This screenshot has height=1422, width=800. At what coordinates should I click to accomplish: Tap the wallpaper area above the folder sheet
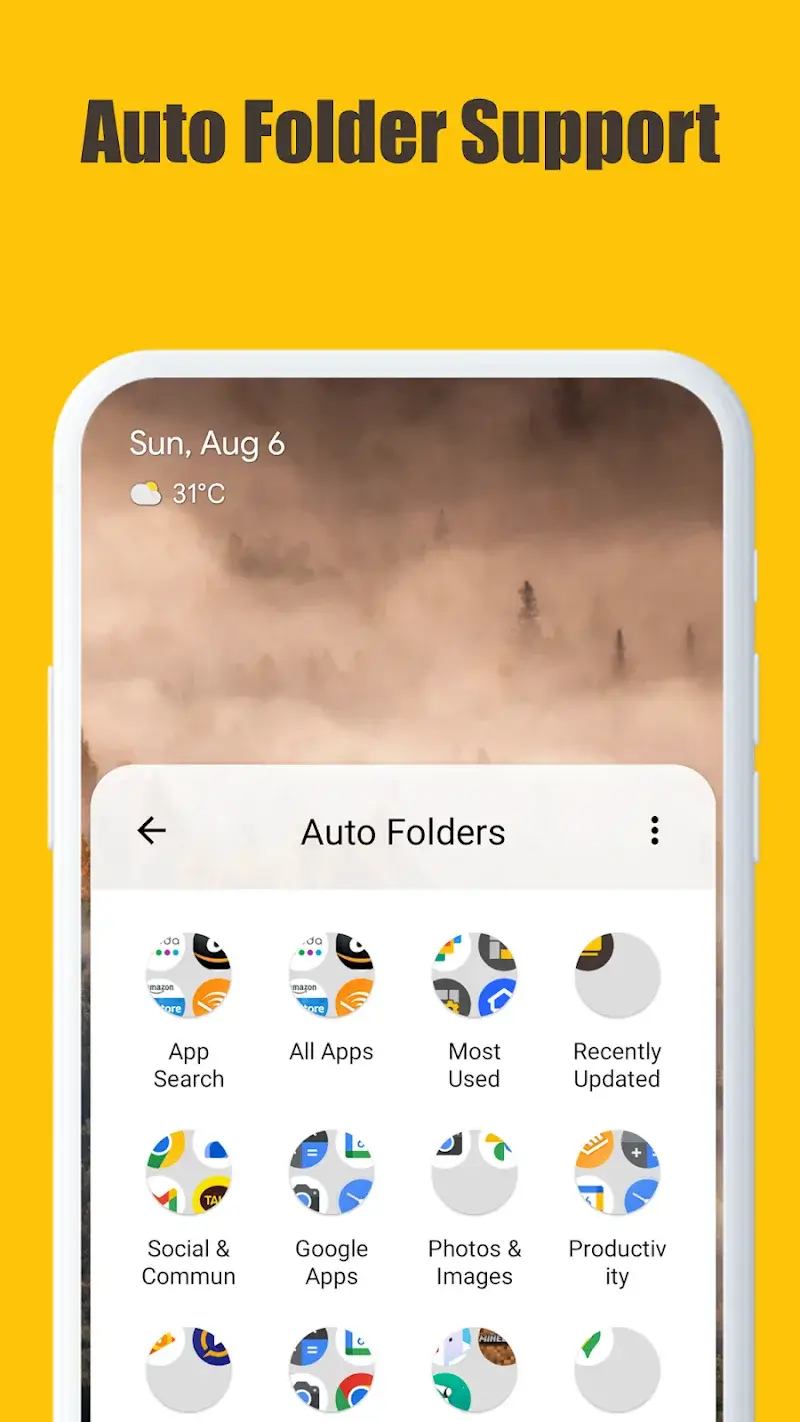400,620
